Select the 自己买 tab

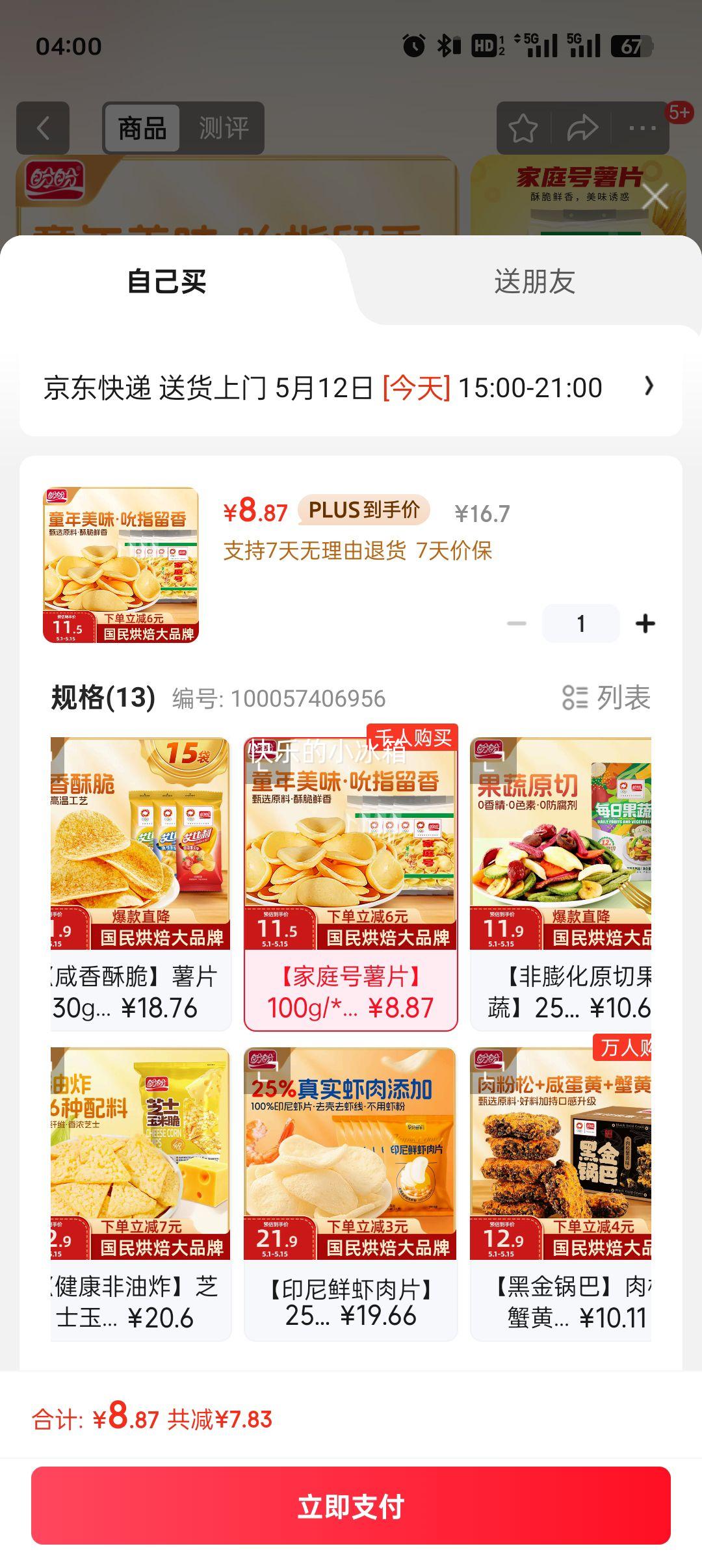(166, 282)
